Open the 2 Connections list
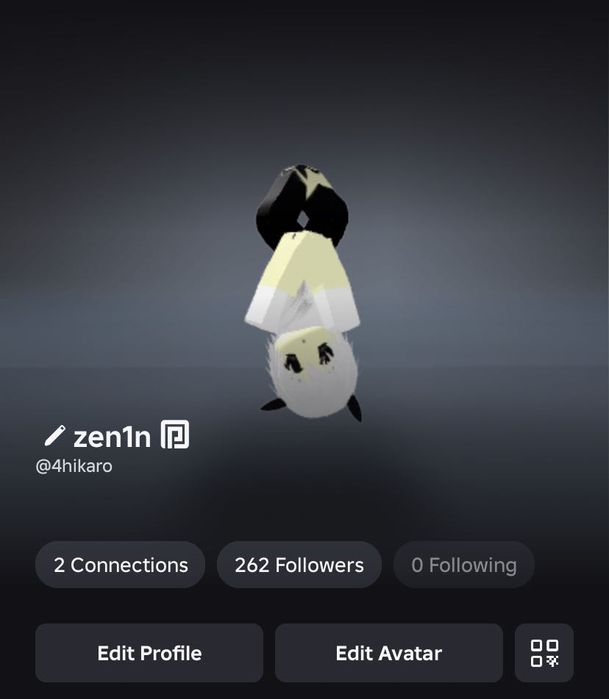 pos(120,565)
